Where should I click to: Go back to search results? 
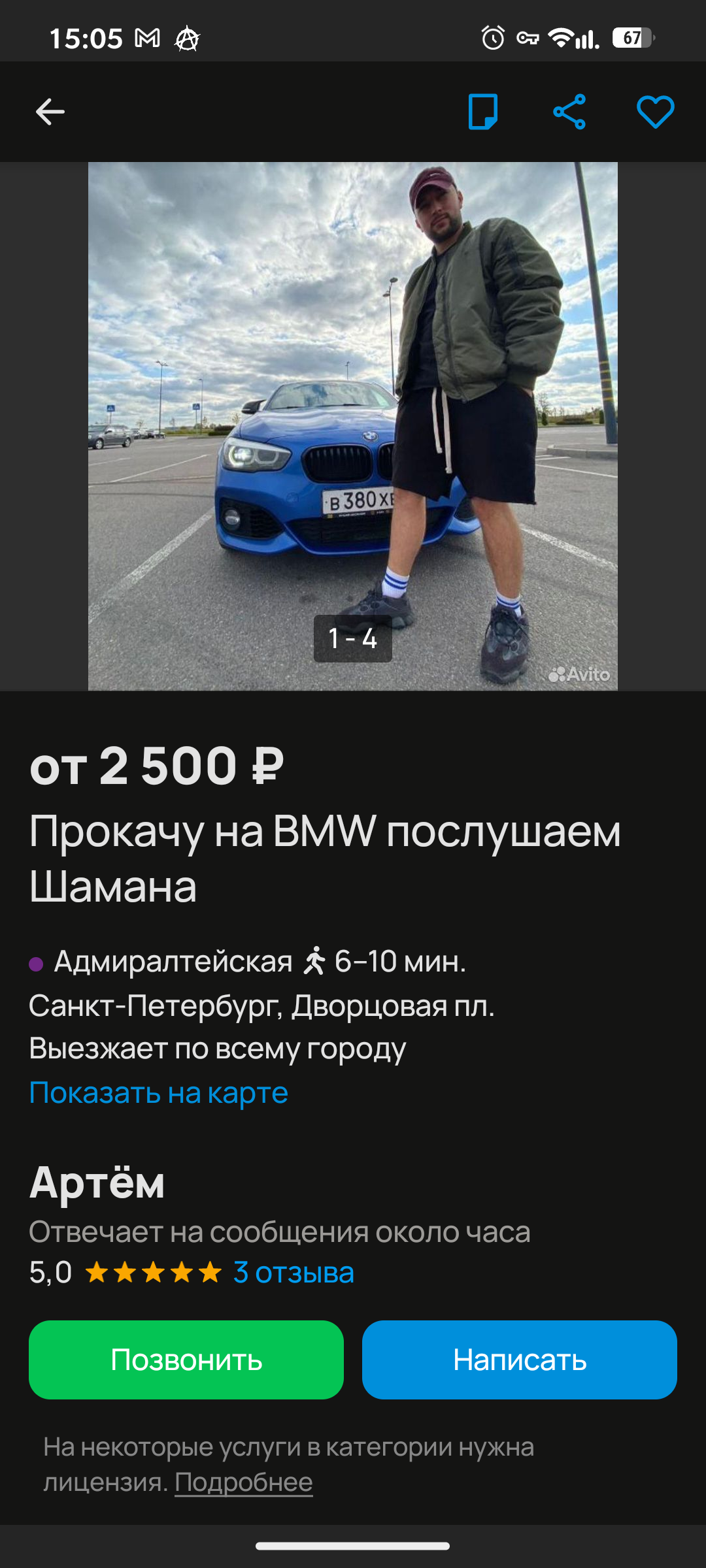(x=50, y=111)
